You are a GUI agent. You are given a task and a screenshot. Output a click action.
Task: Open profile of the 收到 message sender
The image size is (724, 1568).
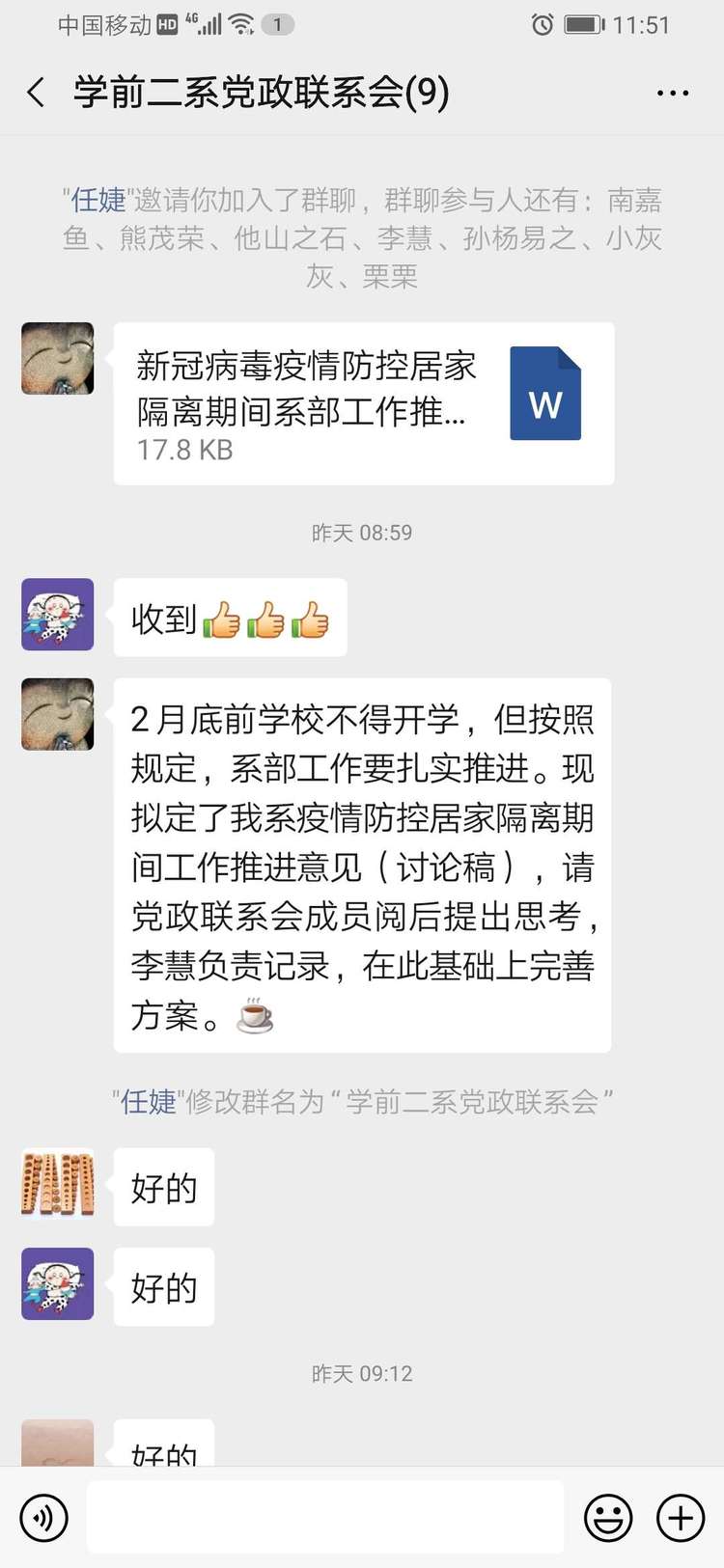(x=58, y=615)
